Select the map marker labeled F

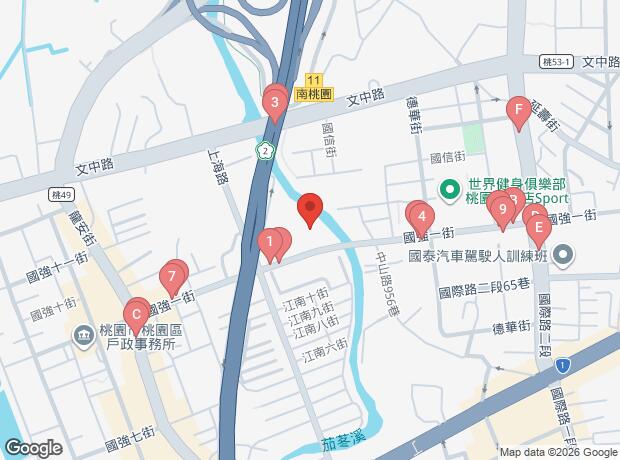(518, 109)
